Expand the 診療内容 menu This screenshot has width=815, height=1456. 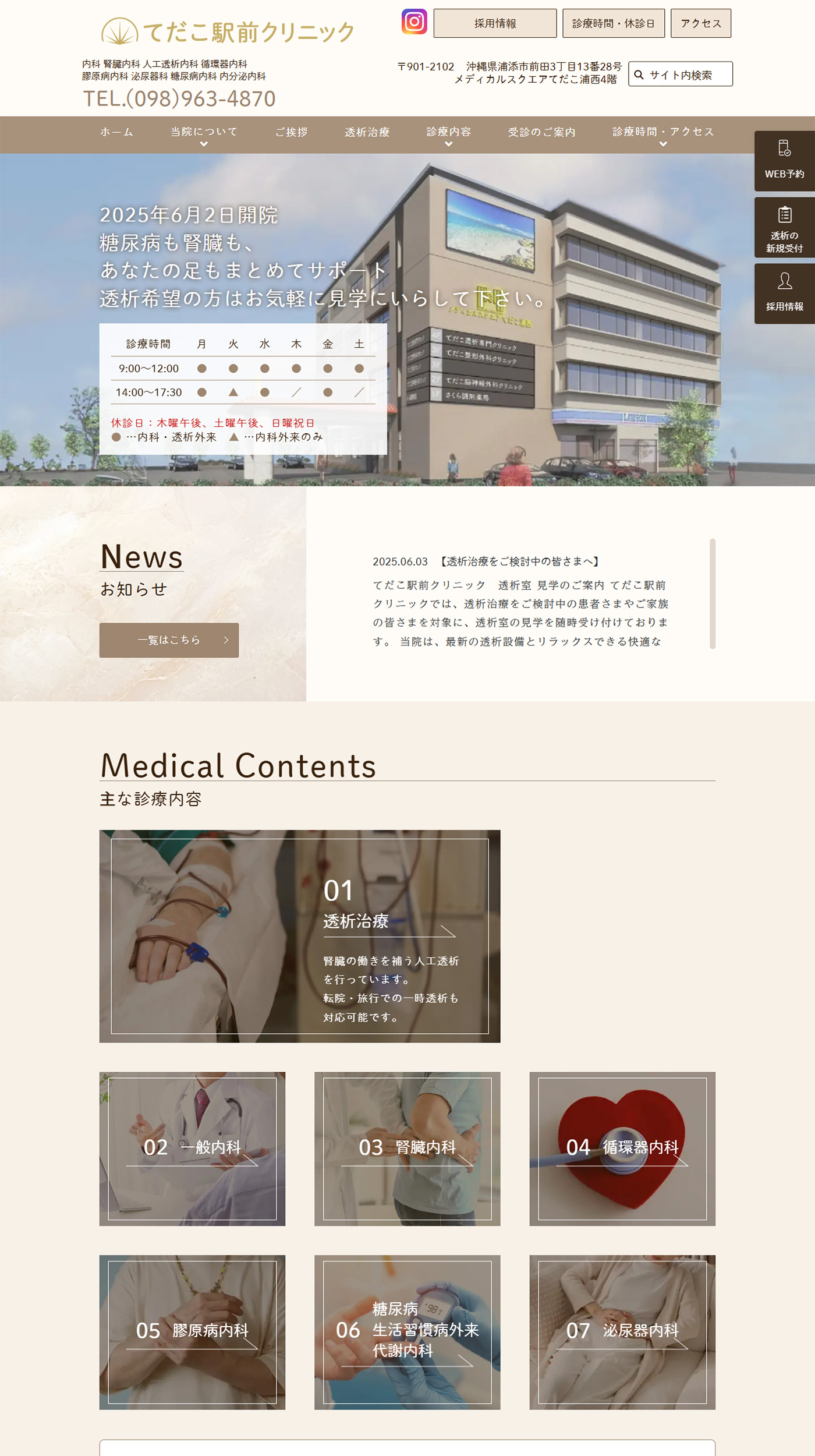[448, 133]
